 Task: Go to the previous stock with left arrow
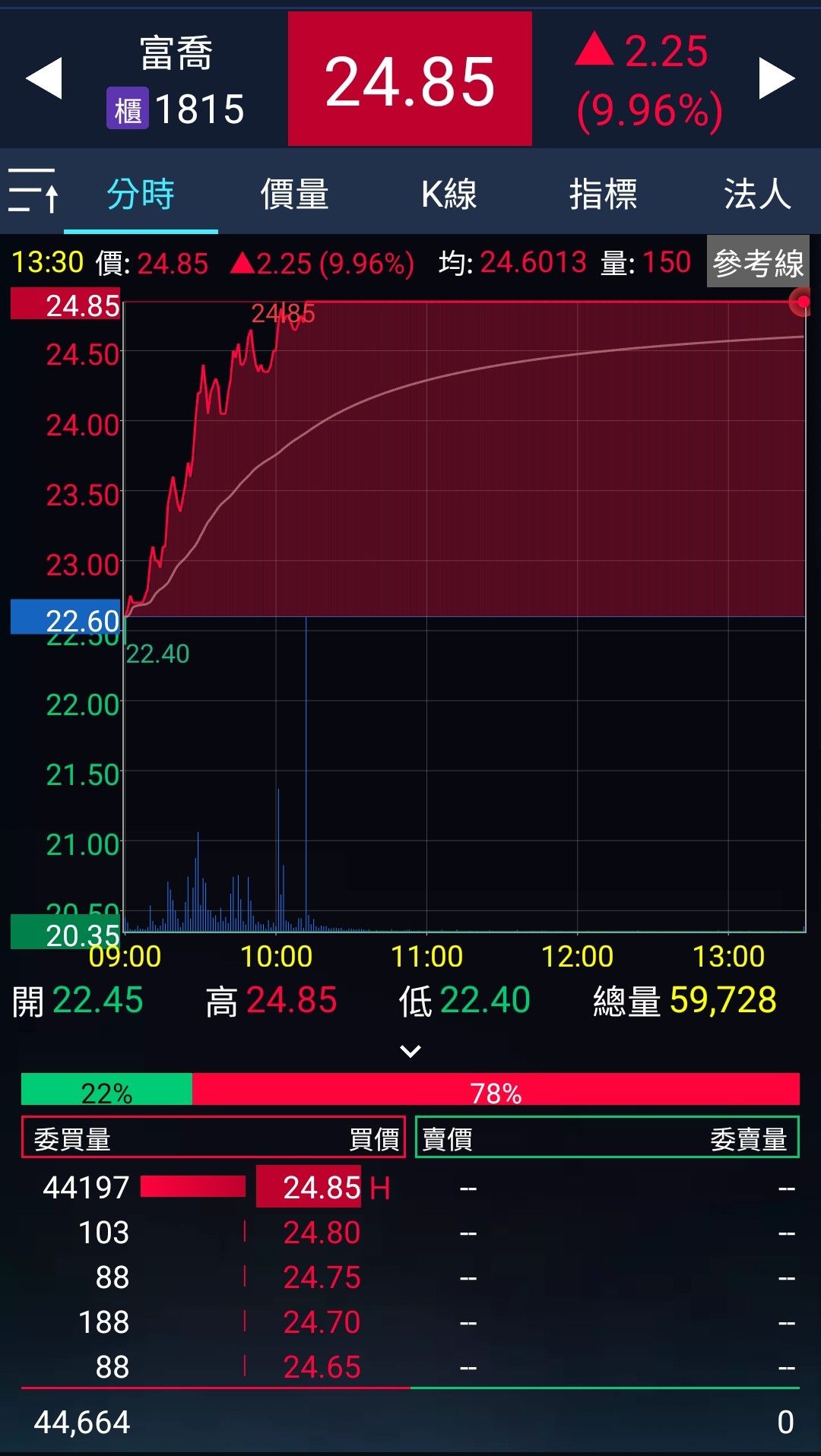pos(44,78)
